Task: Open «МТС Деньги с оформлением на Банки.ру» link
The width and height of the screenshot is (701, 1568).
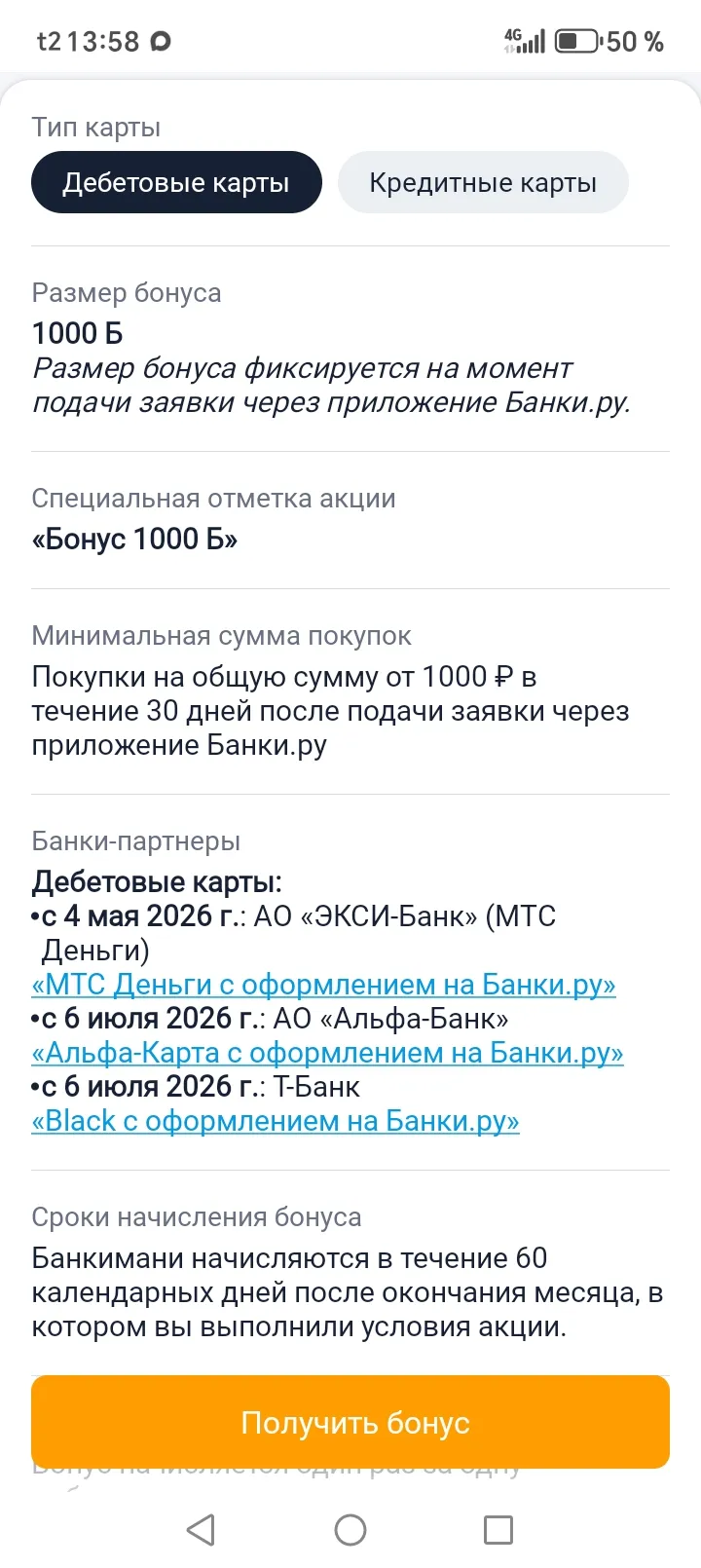Action: pyautogui.click(x=324, y=985)
